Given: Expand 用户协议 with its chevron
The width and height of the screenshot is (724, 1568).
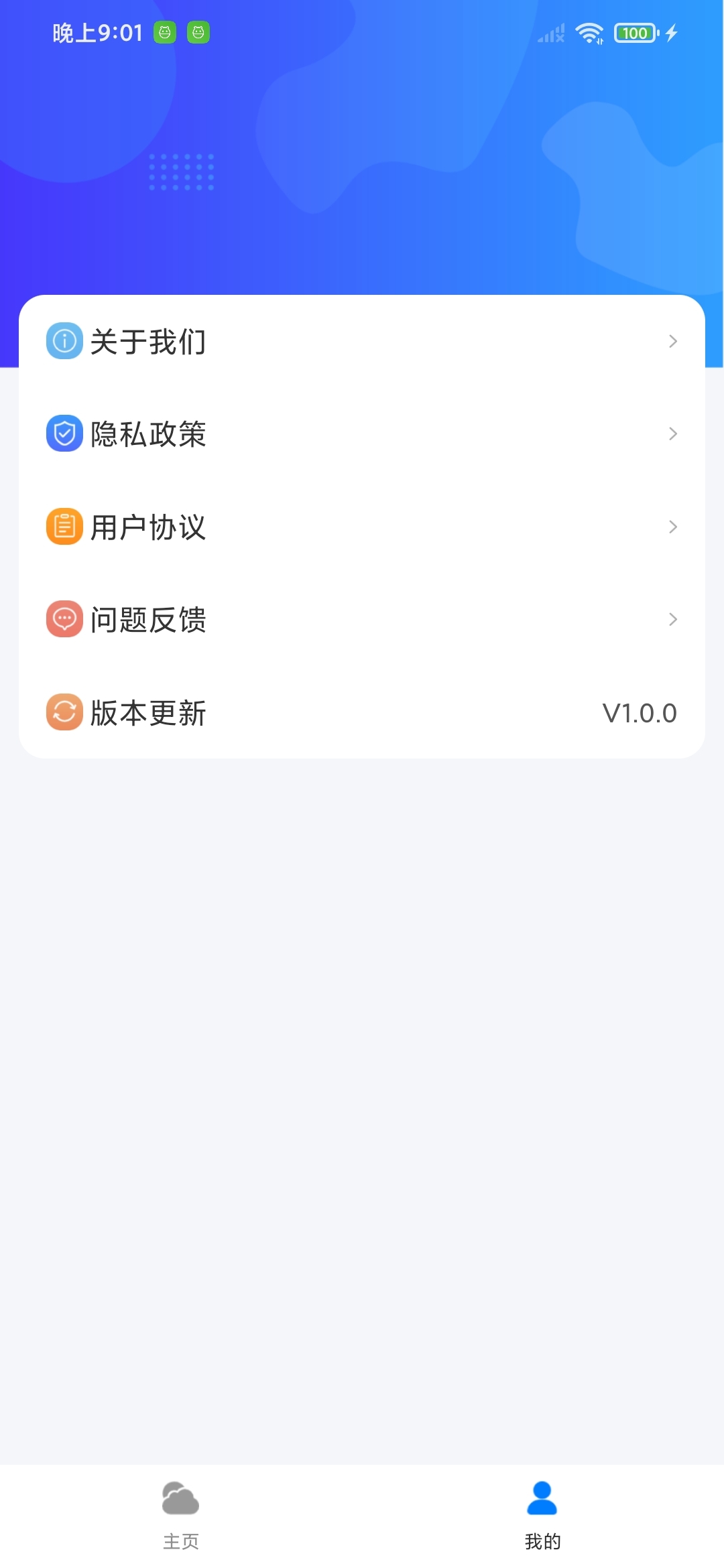Looking at the screenshot, I should point(674,527).
